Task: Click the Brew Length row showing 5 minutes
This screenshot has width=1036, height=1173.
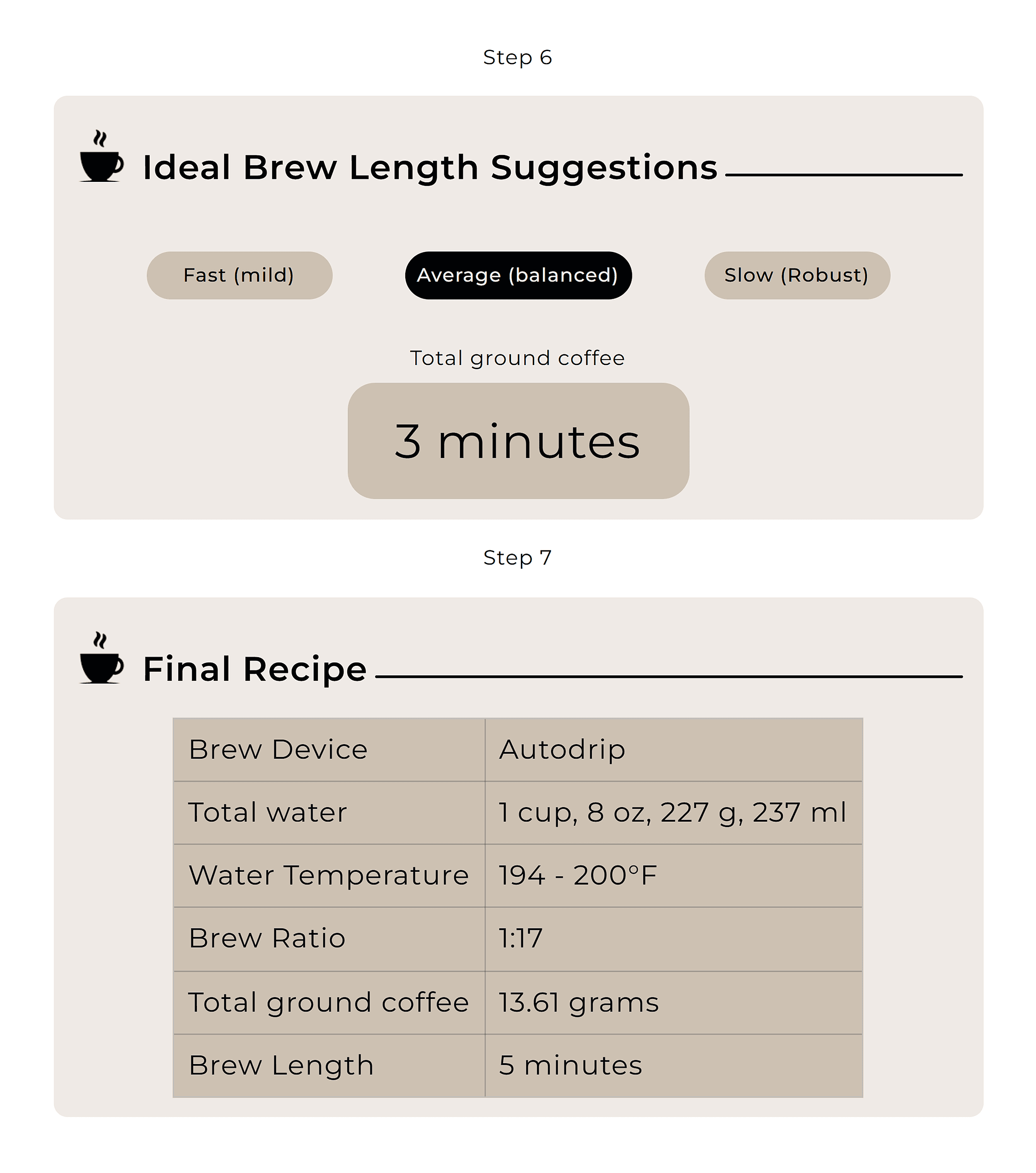Action: pos(571,1064)
